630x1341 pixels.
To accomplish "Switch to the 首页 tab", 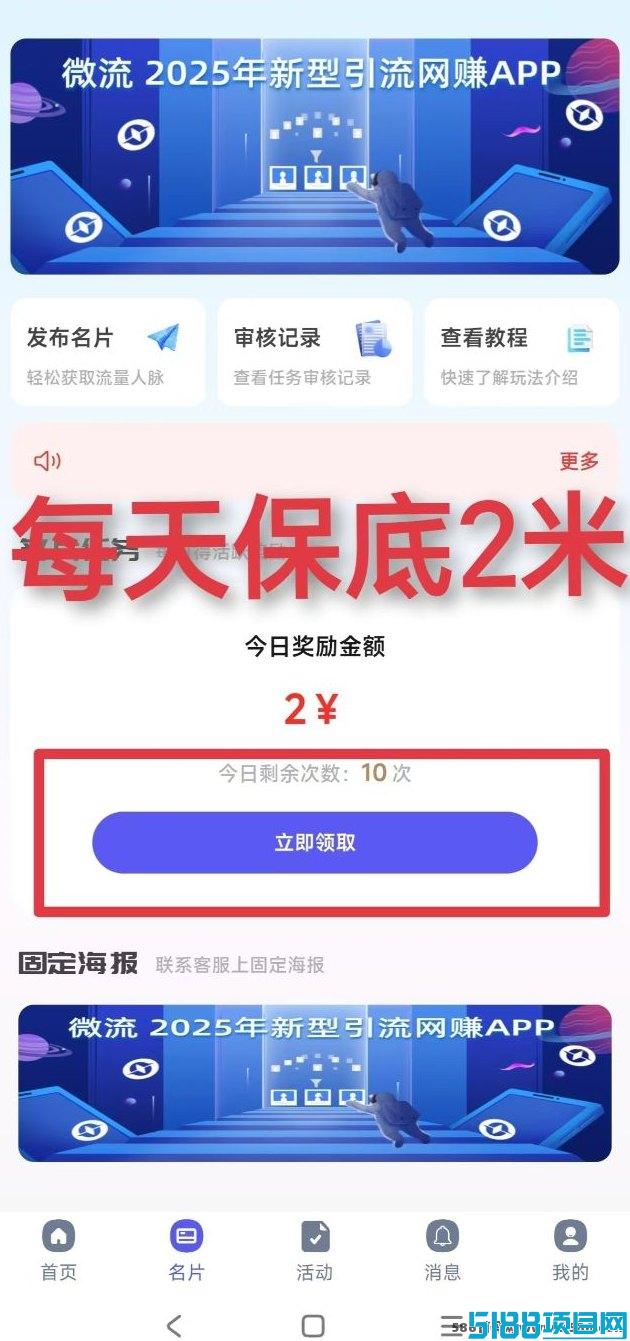I will 58,1251.
